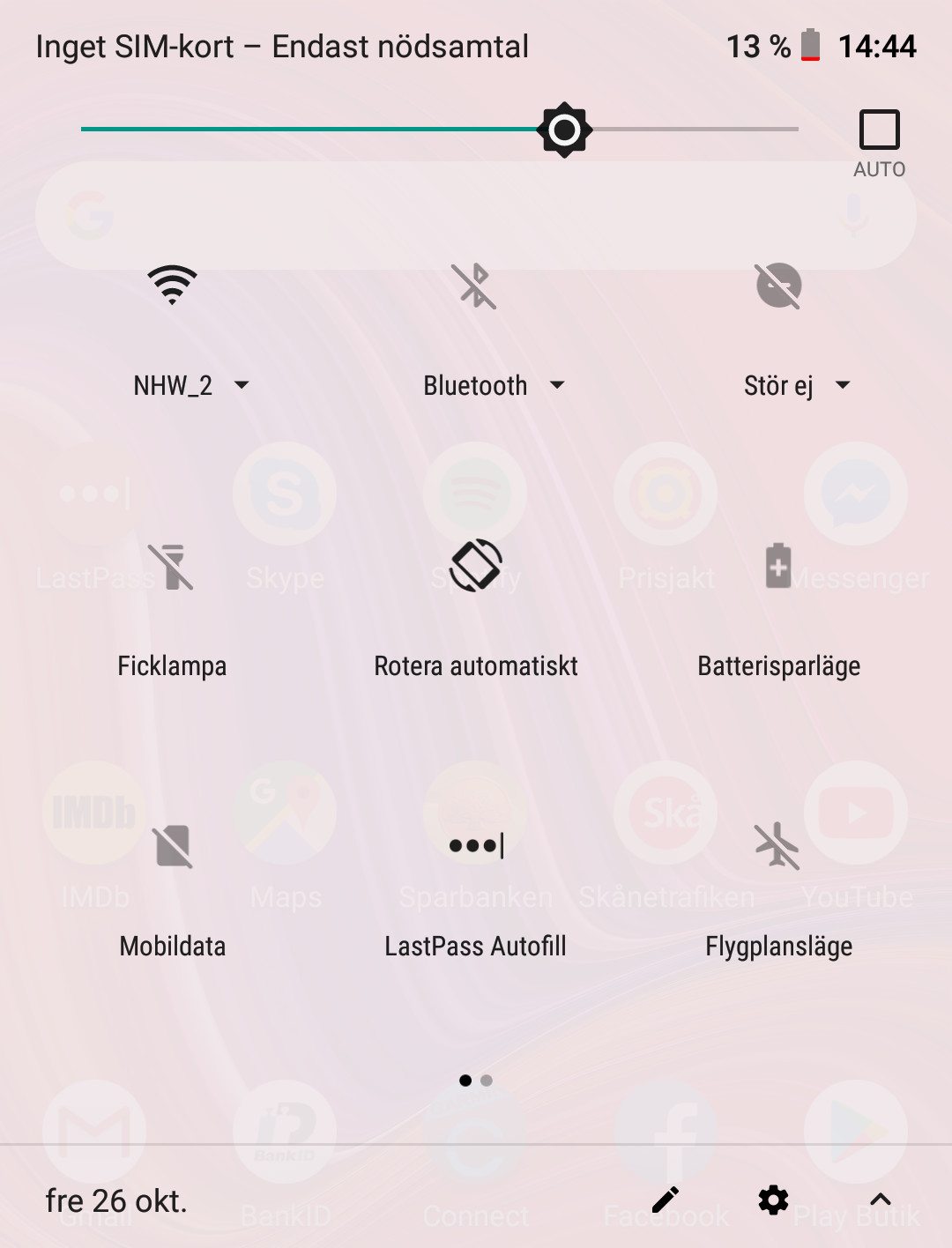Tap the brightness slider handle
Screen dimensions: 952x1248
564,130
